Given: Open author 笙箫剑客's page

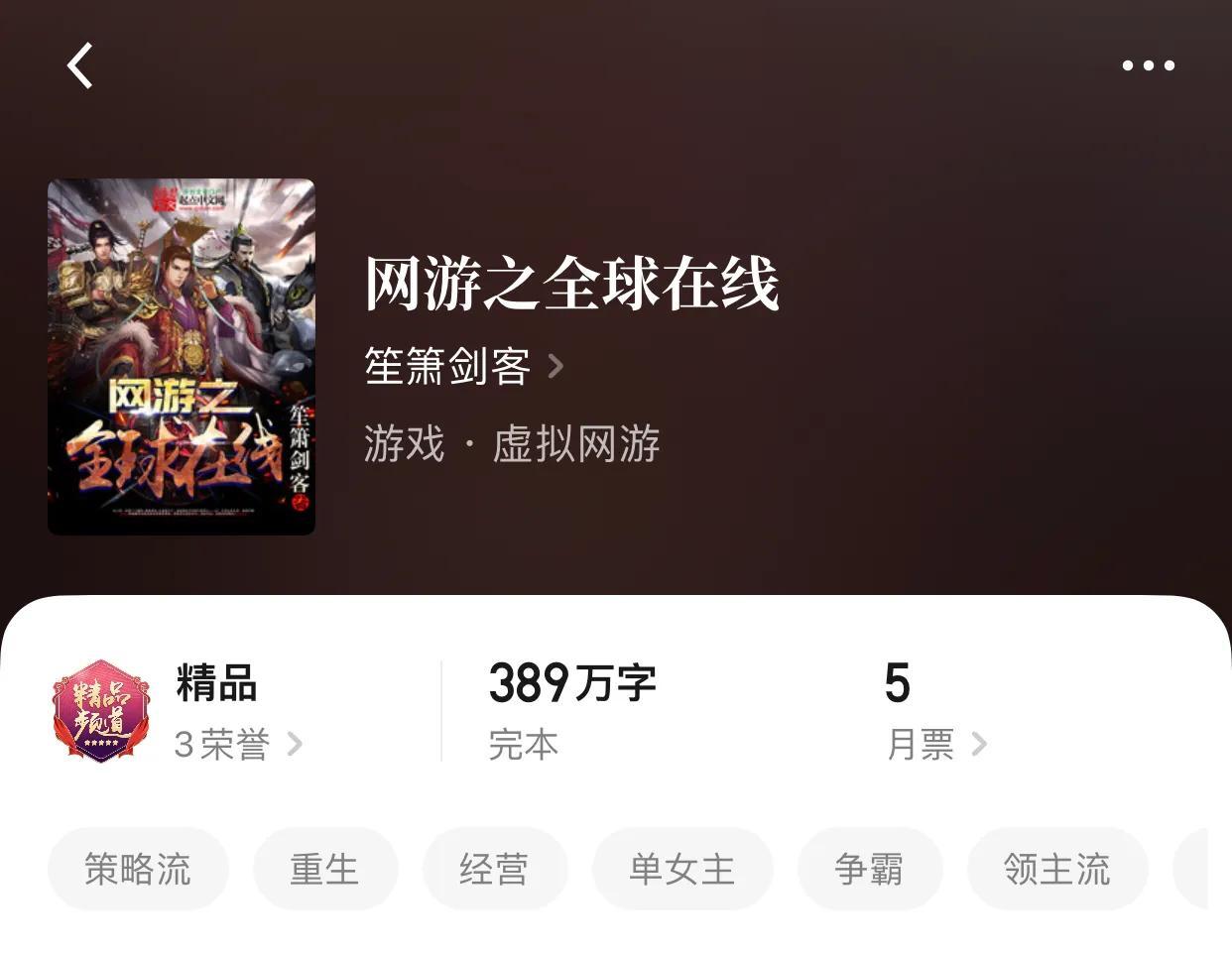Looking at the screenshot, I should (463, 367).
